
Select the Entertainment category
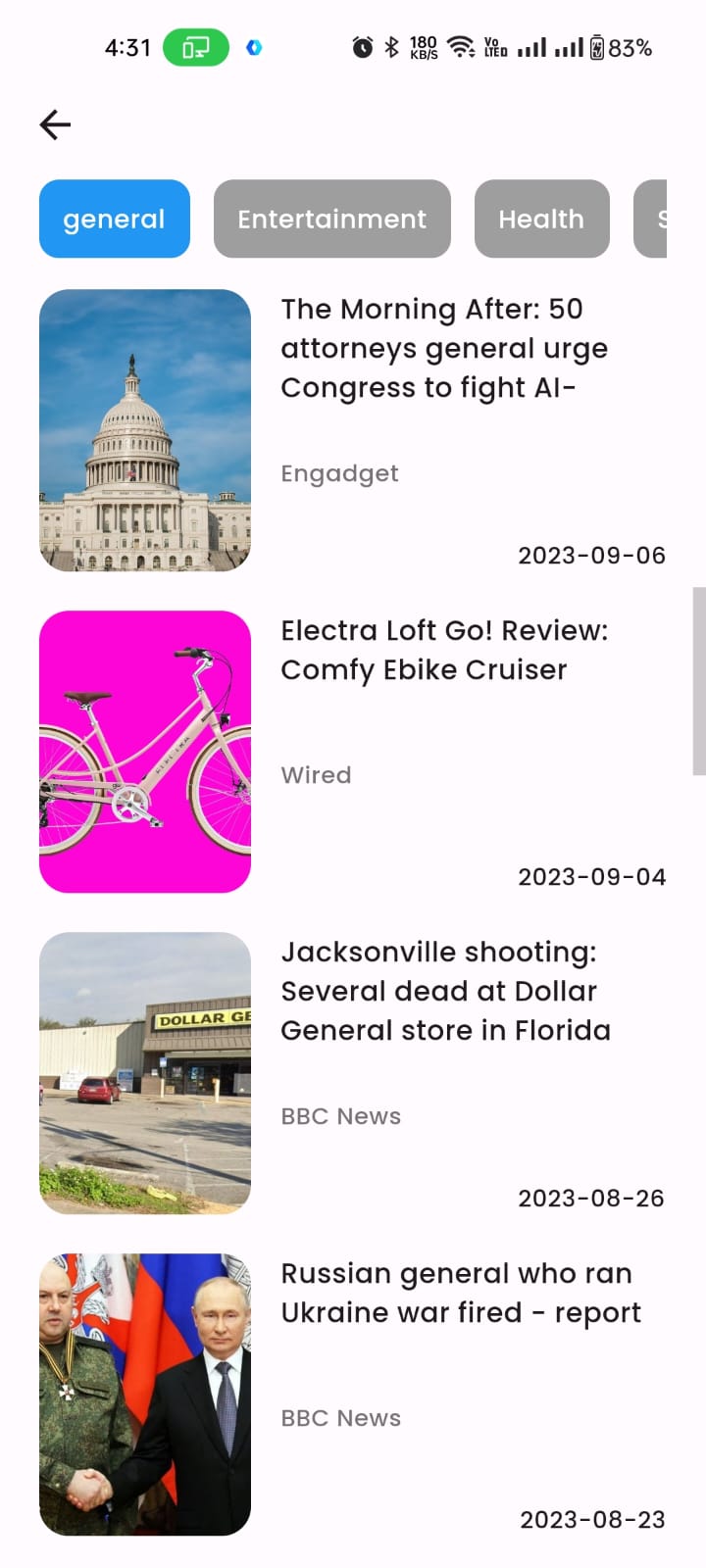[x=331, y=219]
